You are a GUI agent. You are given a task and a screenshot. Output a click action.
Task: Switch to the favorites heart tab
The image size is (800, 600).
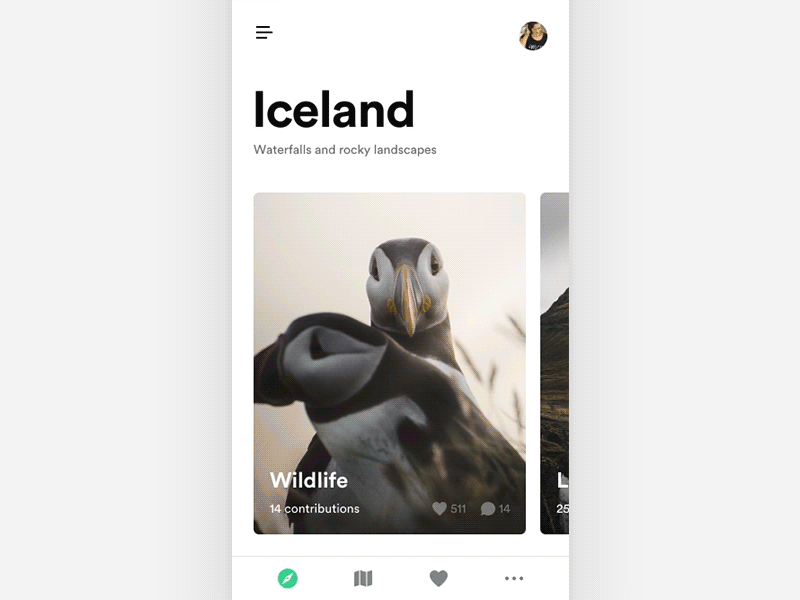click(x=438, y=578)
